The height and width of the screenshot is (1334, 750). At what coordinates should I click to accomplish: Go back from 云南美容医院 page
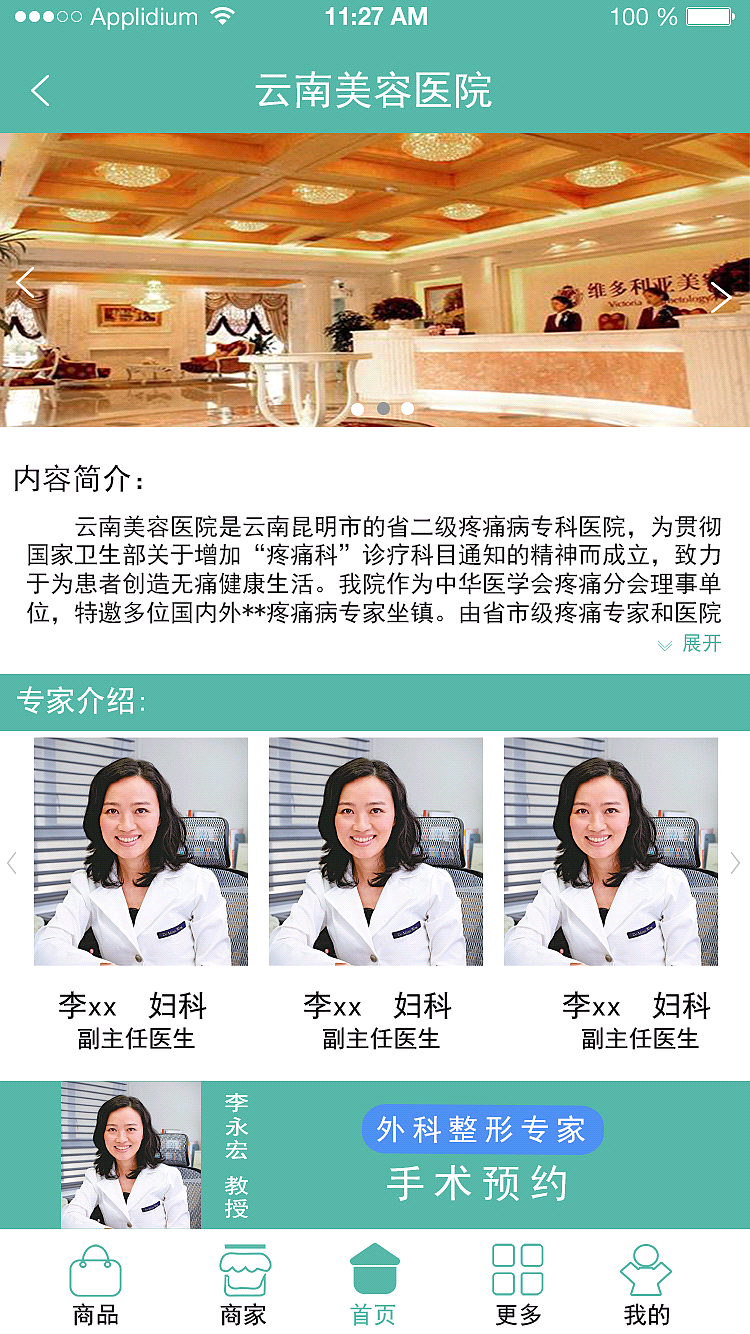pyautogui.click(x=40, y=91)
